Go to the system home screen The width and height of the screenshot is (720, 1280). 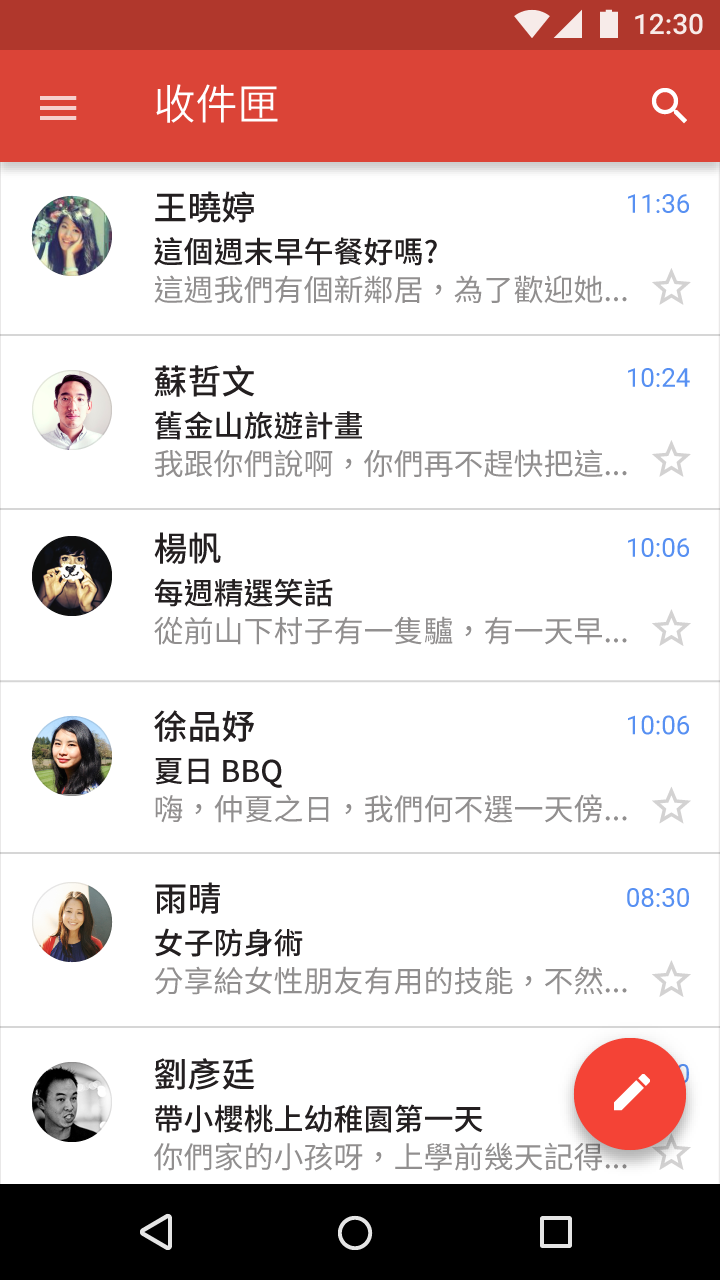[x=355, y=1232]
